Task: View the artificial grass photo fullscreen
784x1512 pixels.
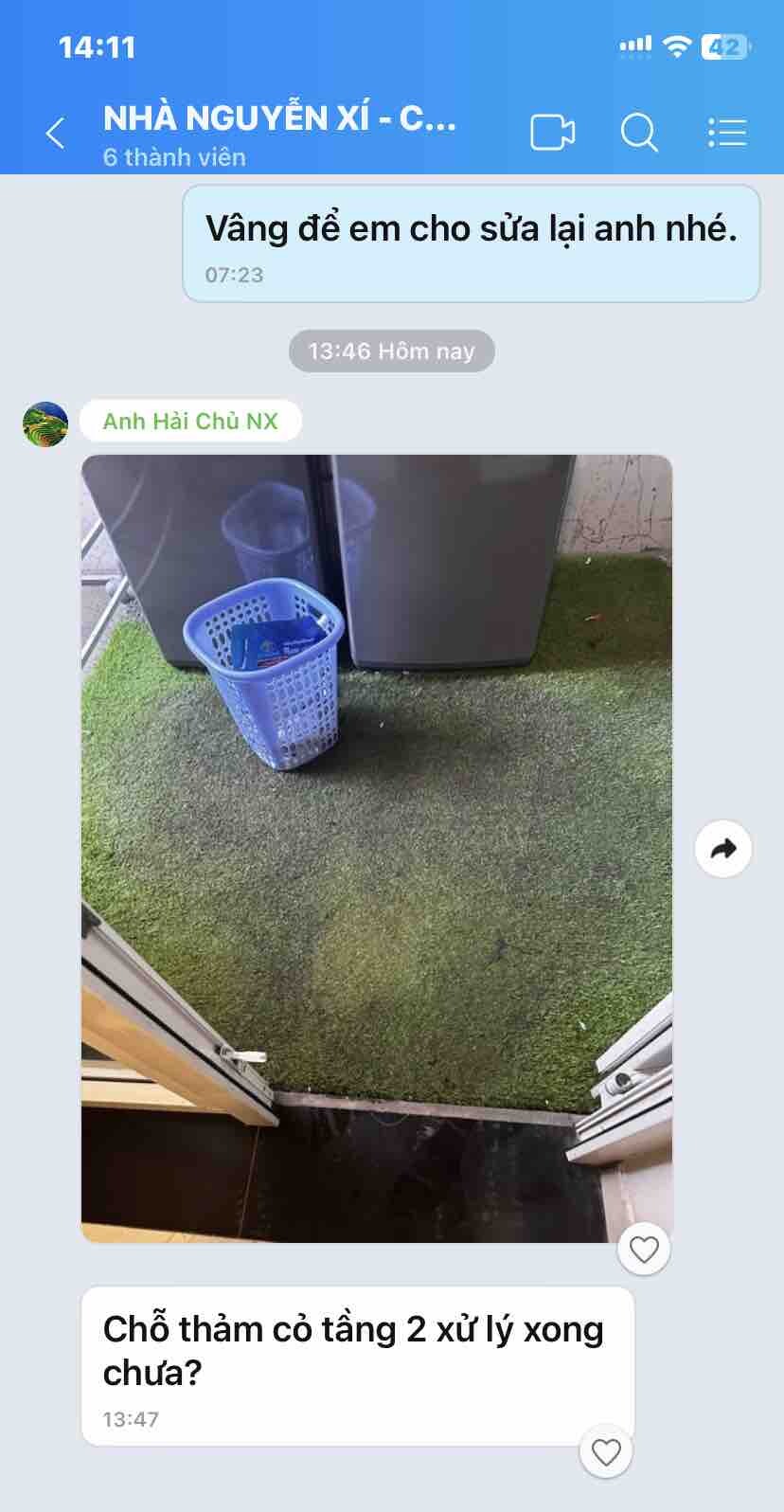Action: click(x=377, y=848)
